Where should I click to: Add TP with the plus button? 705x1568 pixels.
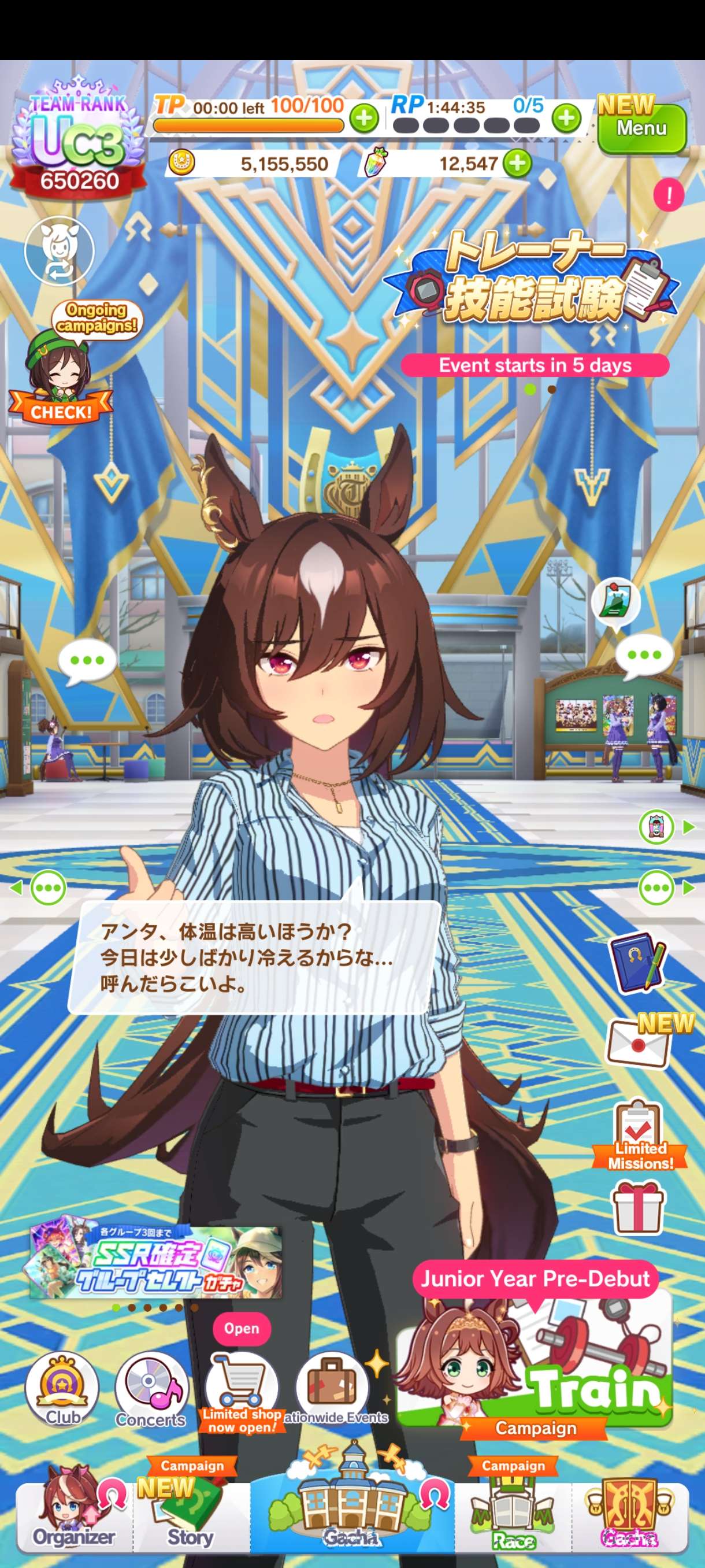click(x=363, y=117)
